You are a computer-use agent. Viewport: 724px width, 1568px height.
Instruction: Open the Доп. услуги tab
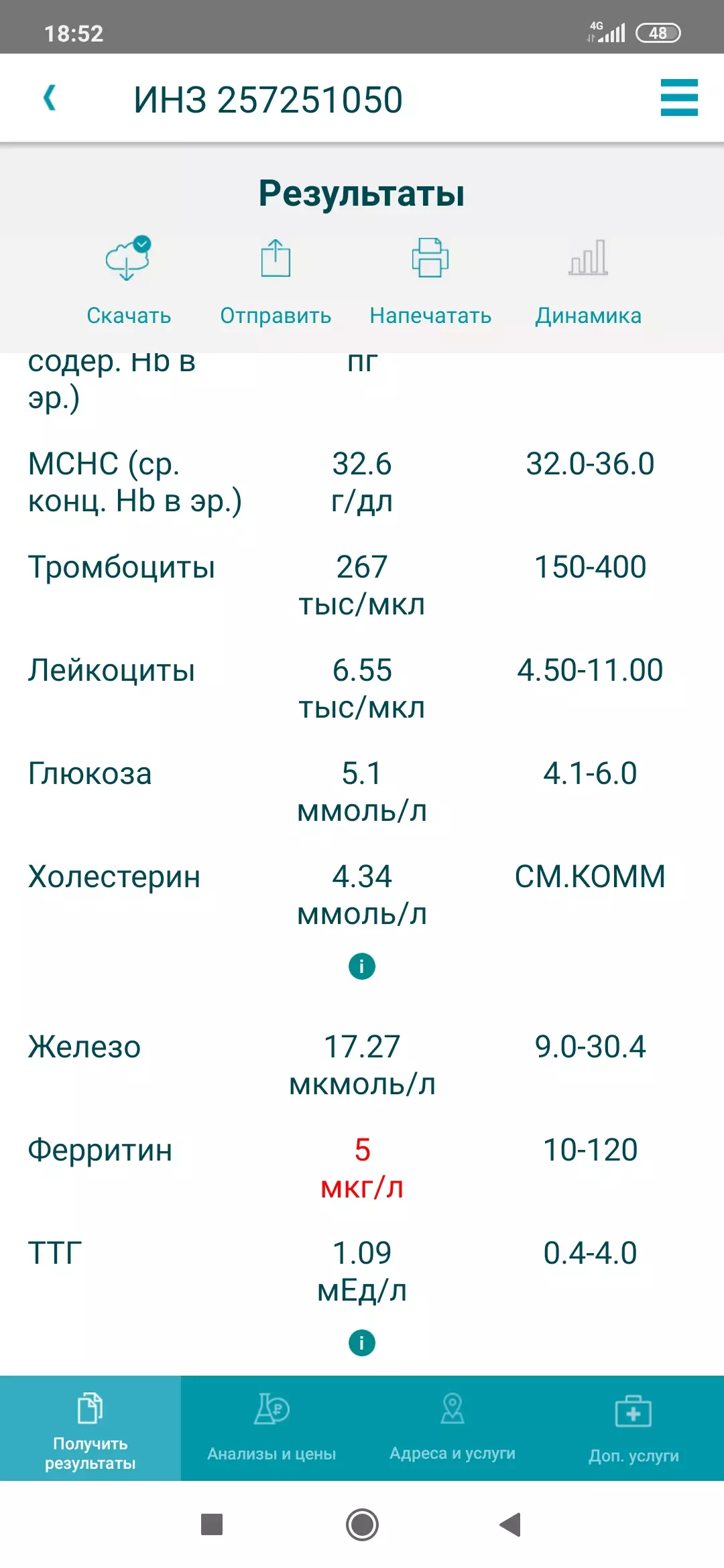click(x=633, y=1428)
